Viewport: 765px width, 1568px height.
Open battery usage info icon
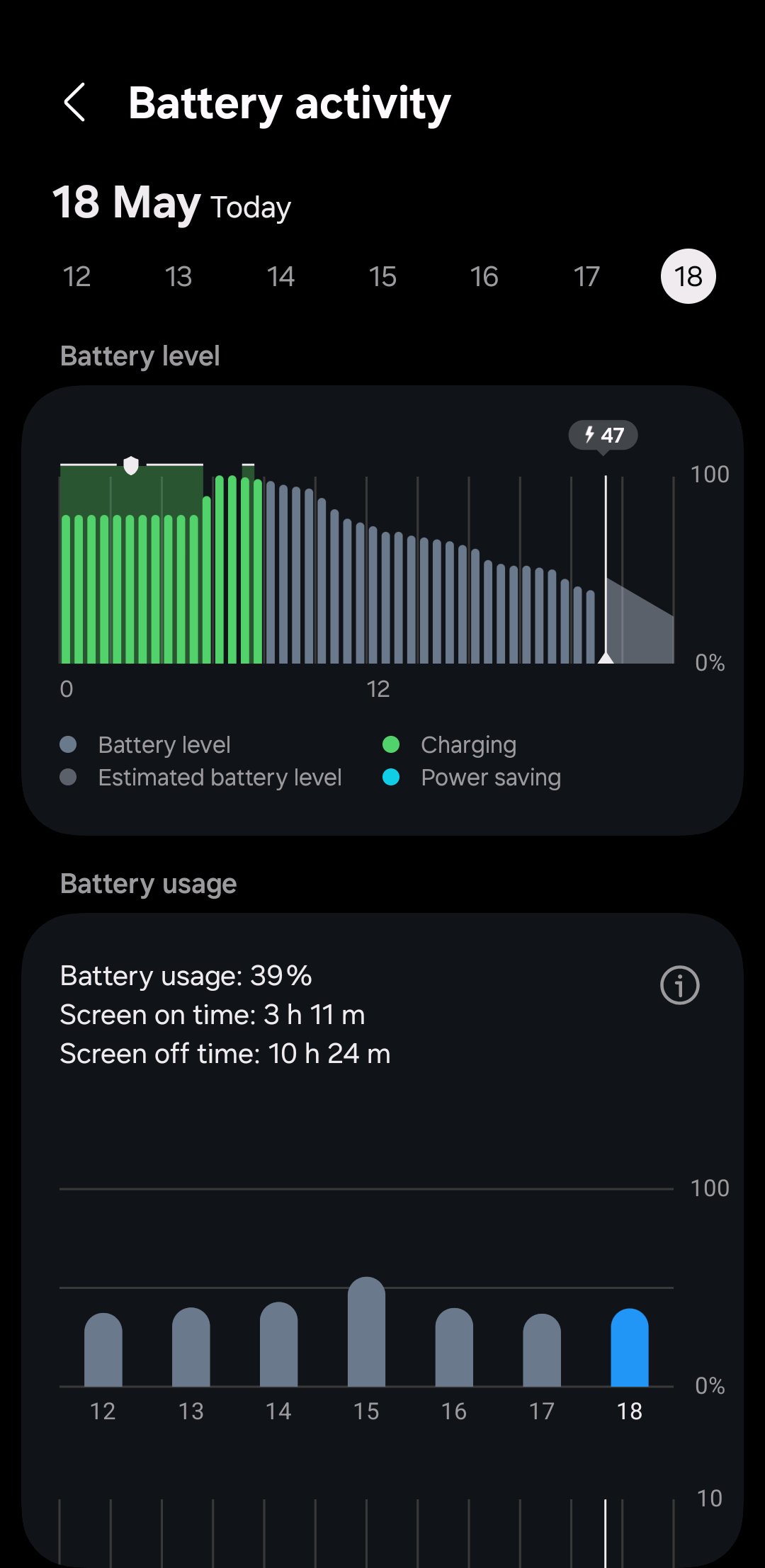click(x=680, y=985)
